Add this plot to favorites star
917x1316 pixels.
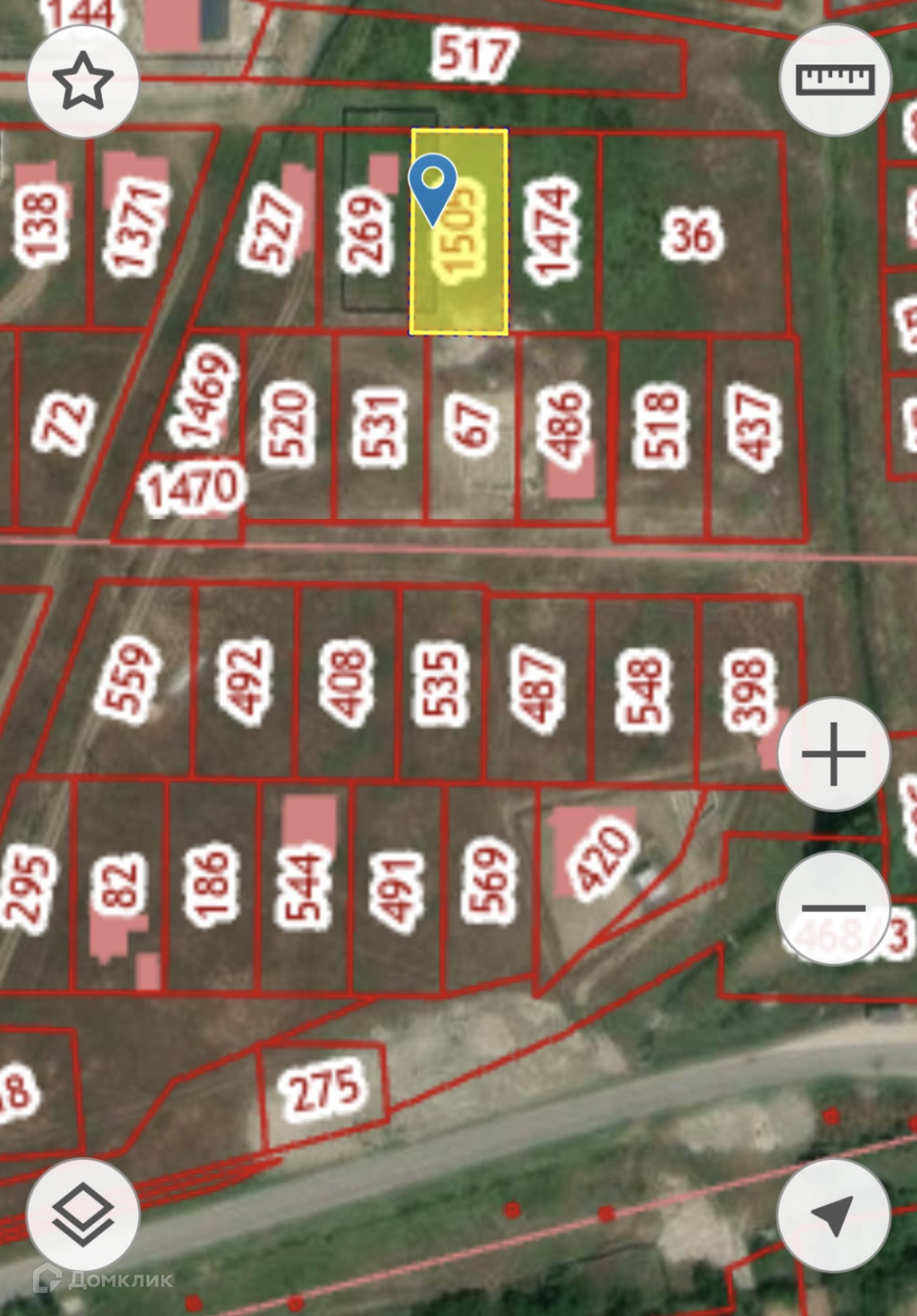(x=83, y=82)
